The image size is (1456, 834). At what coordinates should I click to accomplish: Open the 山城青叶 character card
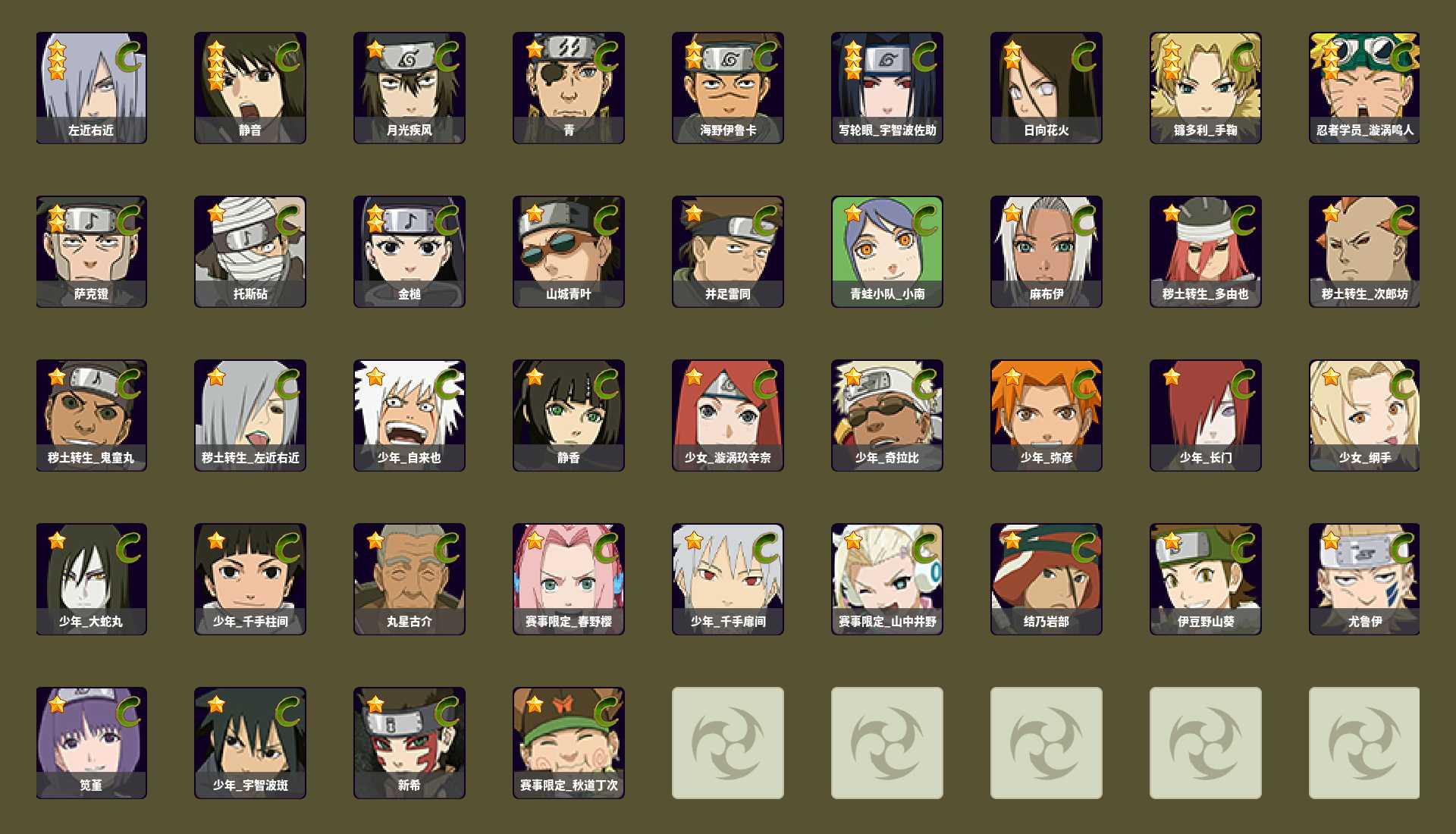click(x=569, y=252)
